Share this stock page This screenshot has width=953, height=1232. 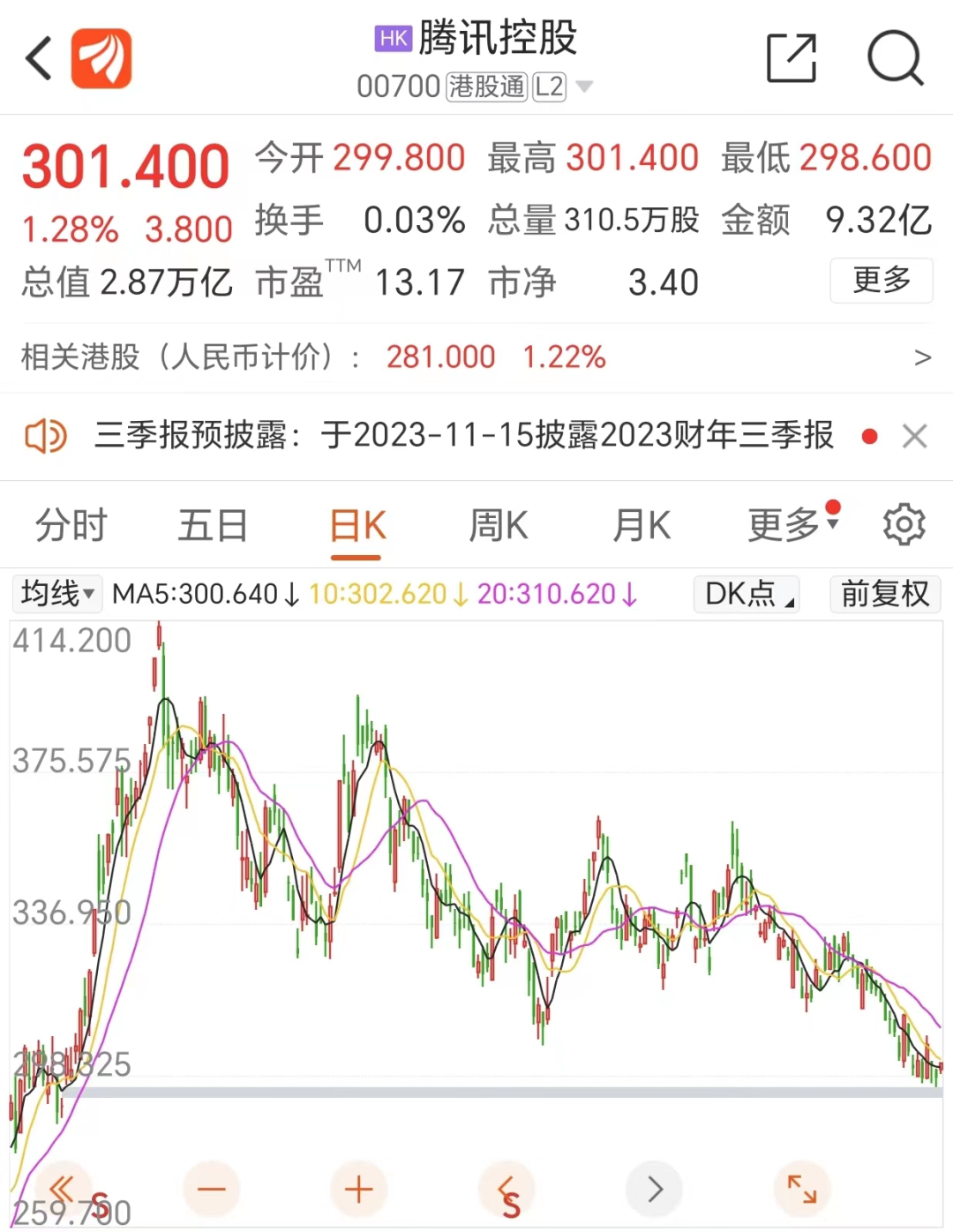point(791,58)
